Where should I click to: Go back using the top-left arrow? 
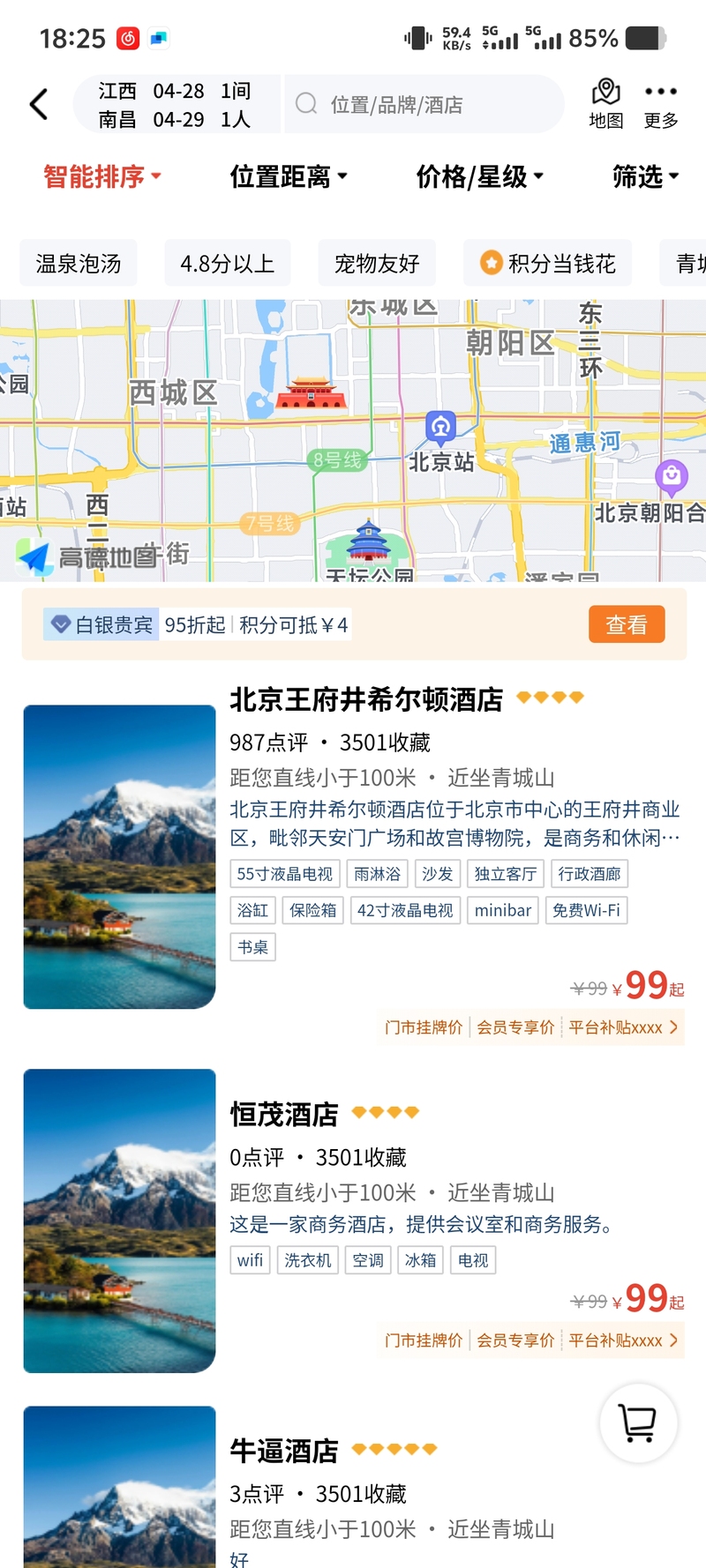tap(39, 104)
